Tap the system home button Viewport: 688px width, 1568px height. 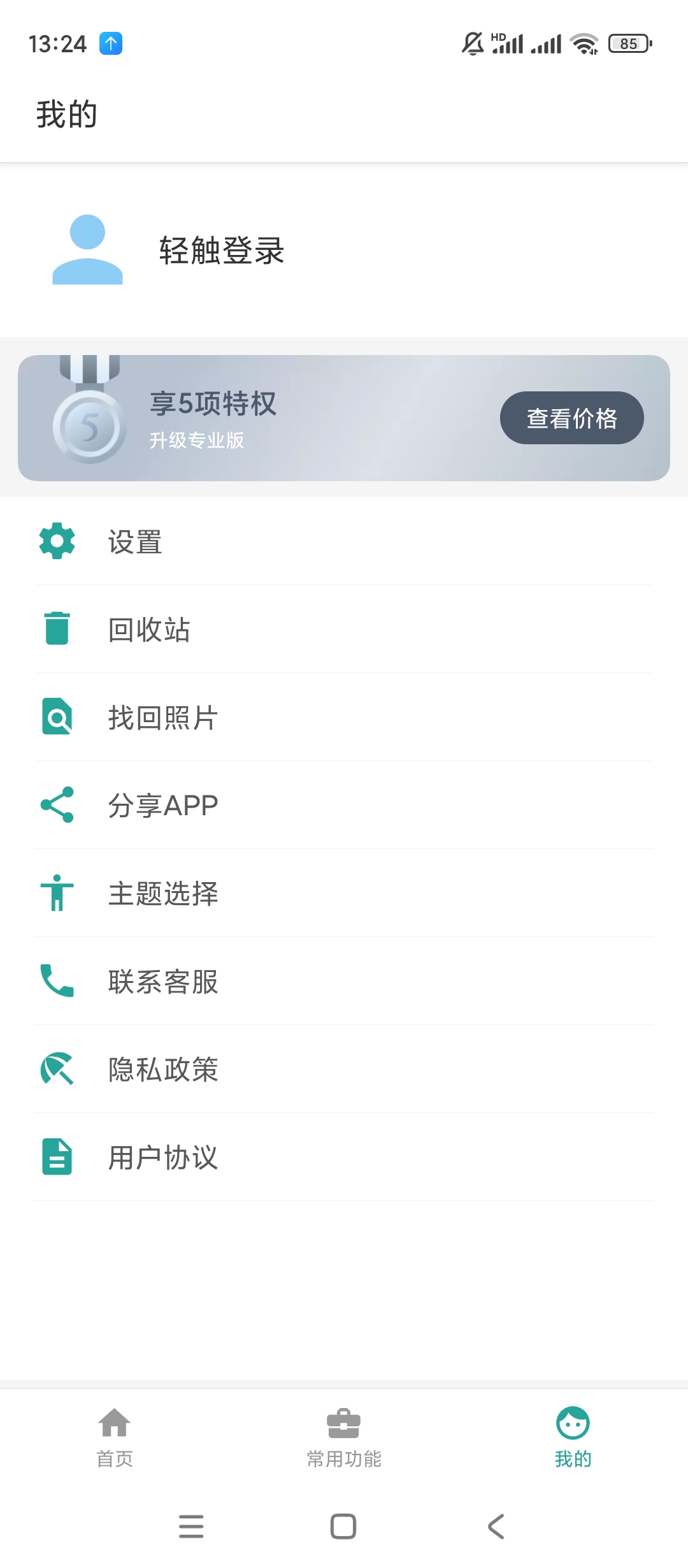point(343,1527)
